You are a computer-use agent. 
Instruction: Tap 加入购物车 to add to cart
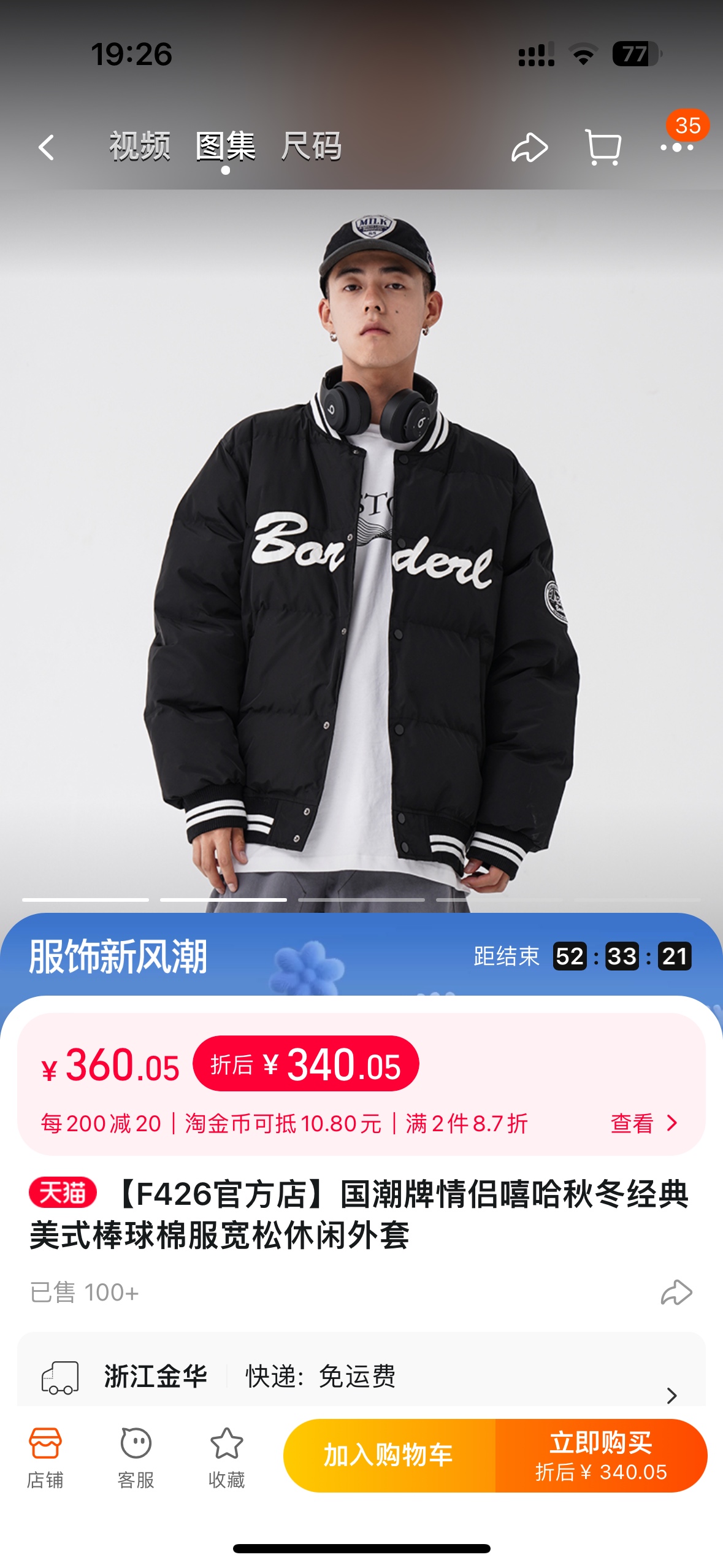389,1455
